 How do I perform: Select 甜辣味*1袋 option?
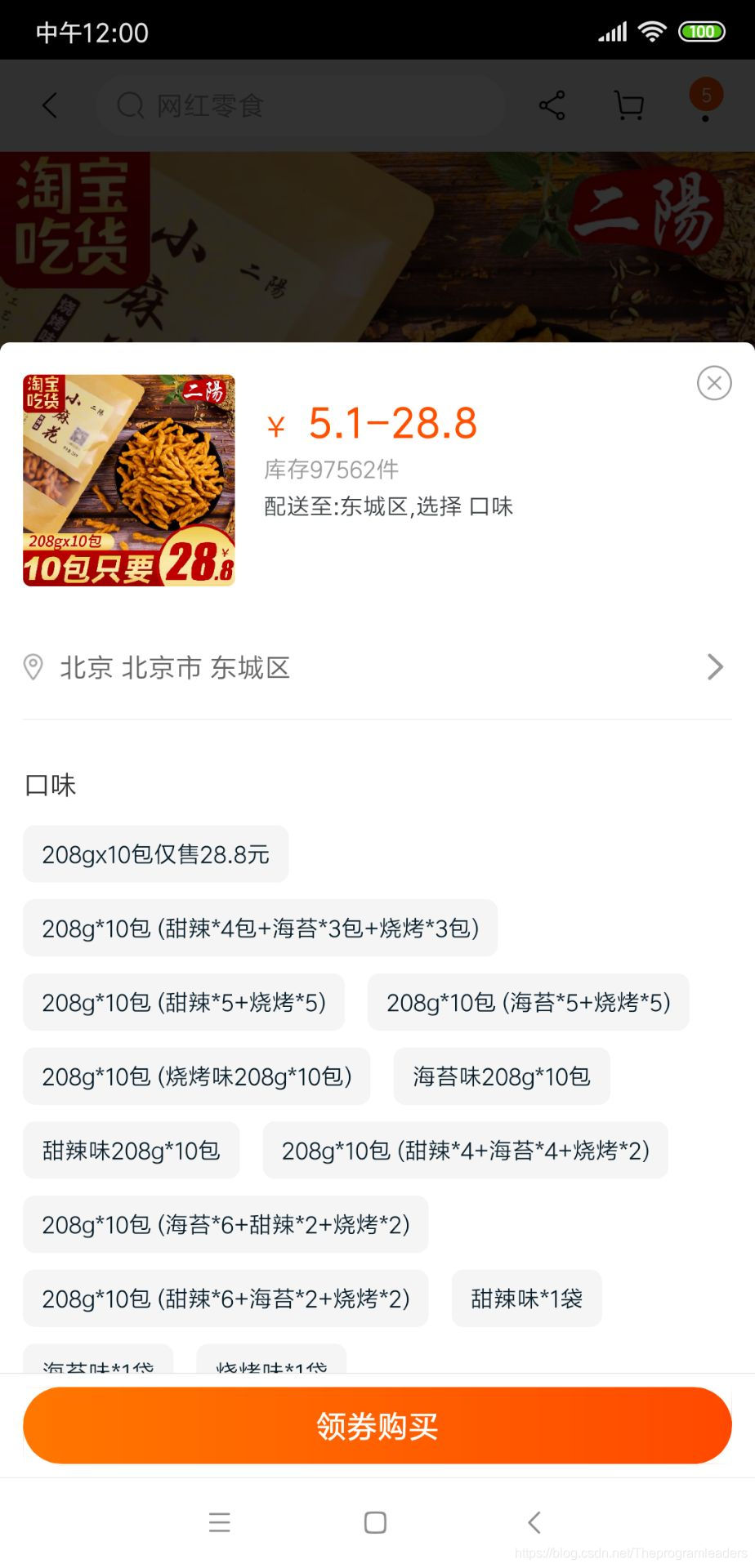click(x=526, y=1298)
